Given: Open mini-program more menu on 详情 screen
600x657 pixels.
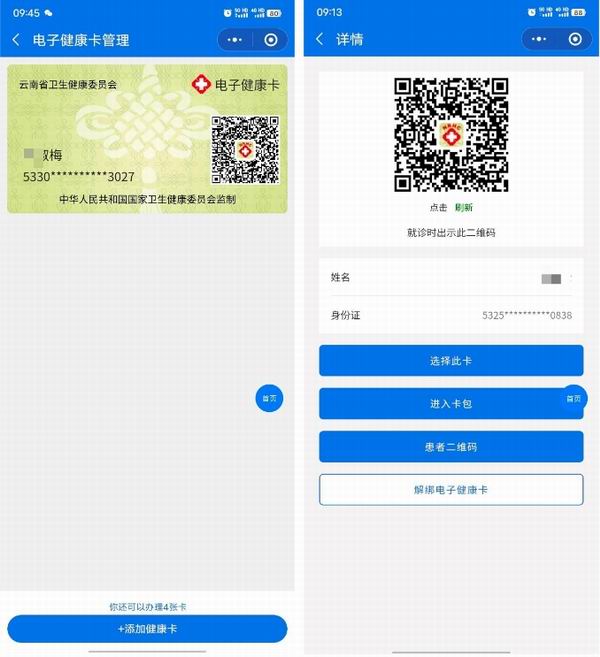Looking at the screenshot, I should click(539, 39).
